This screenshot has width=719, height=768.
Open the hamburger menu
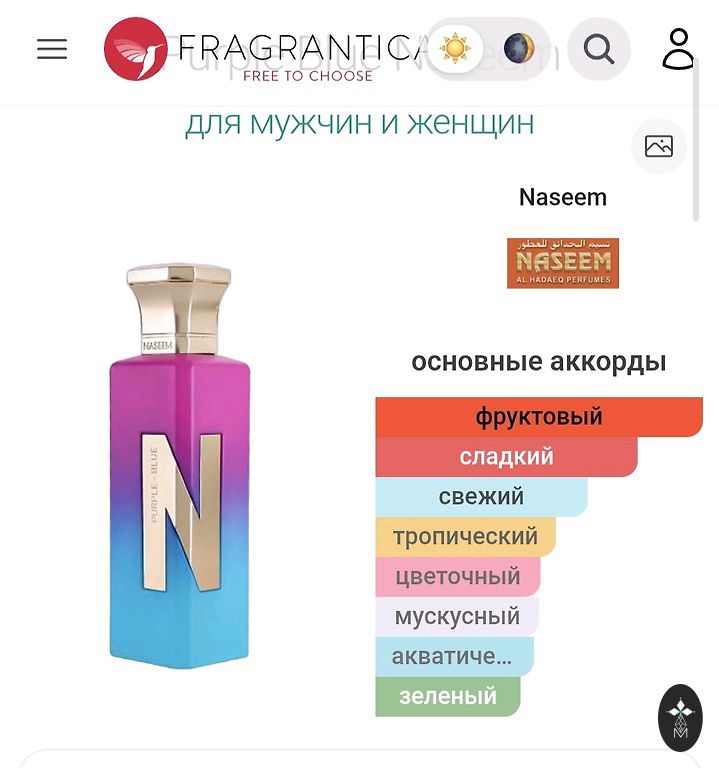pyautogui.click(x=52, y=49)
